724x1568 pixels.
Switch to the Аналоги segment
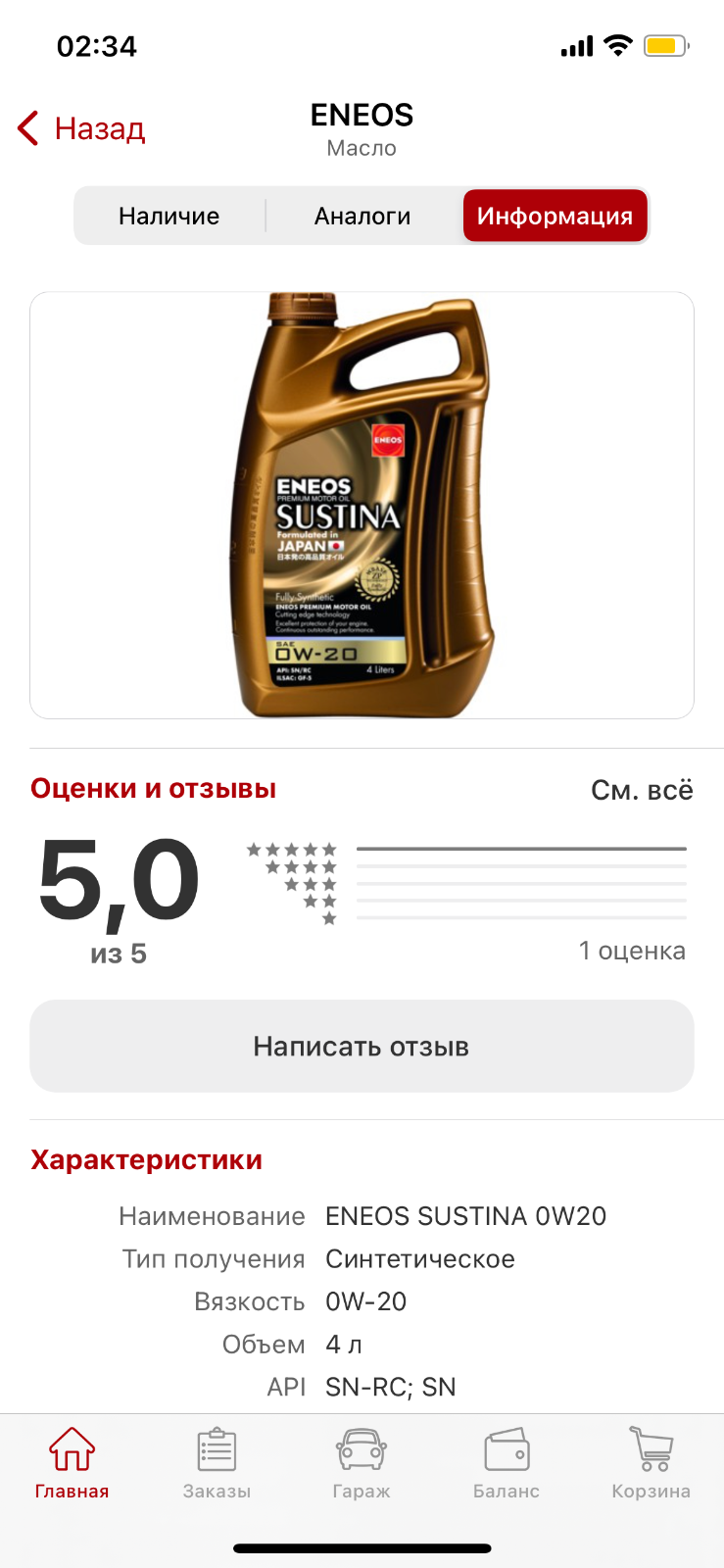tap(362, 216)
